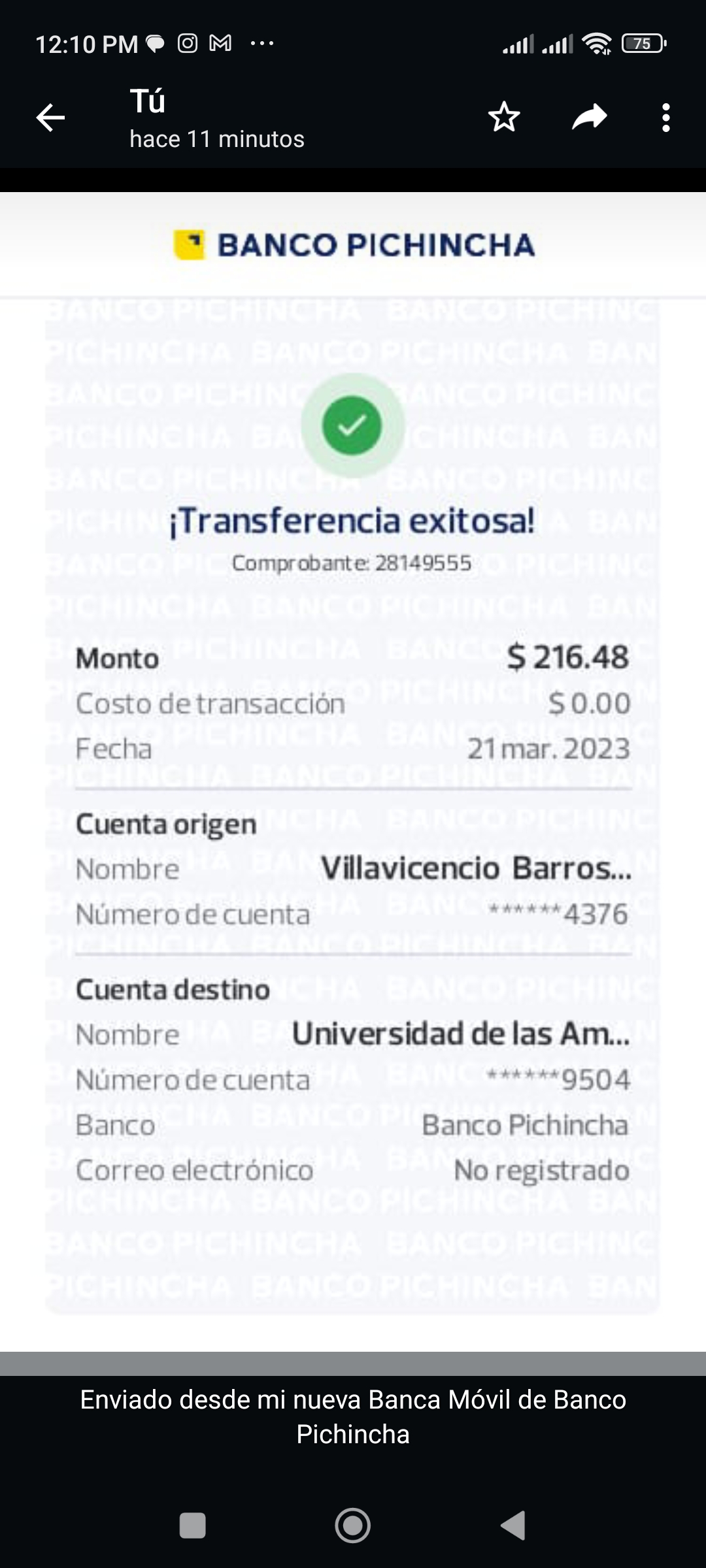The width and height of the screenshot is (706, 1568).
Task: Tap the system back triangle
Action: click(514, 1526)
